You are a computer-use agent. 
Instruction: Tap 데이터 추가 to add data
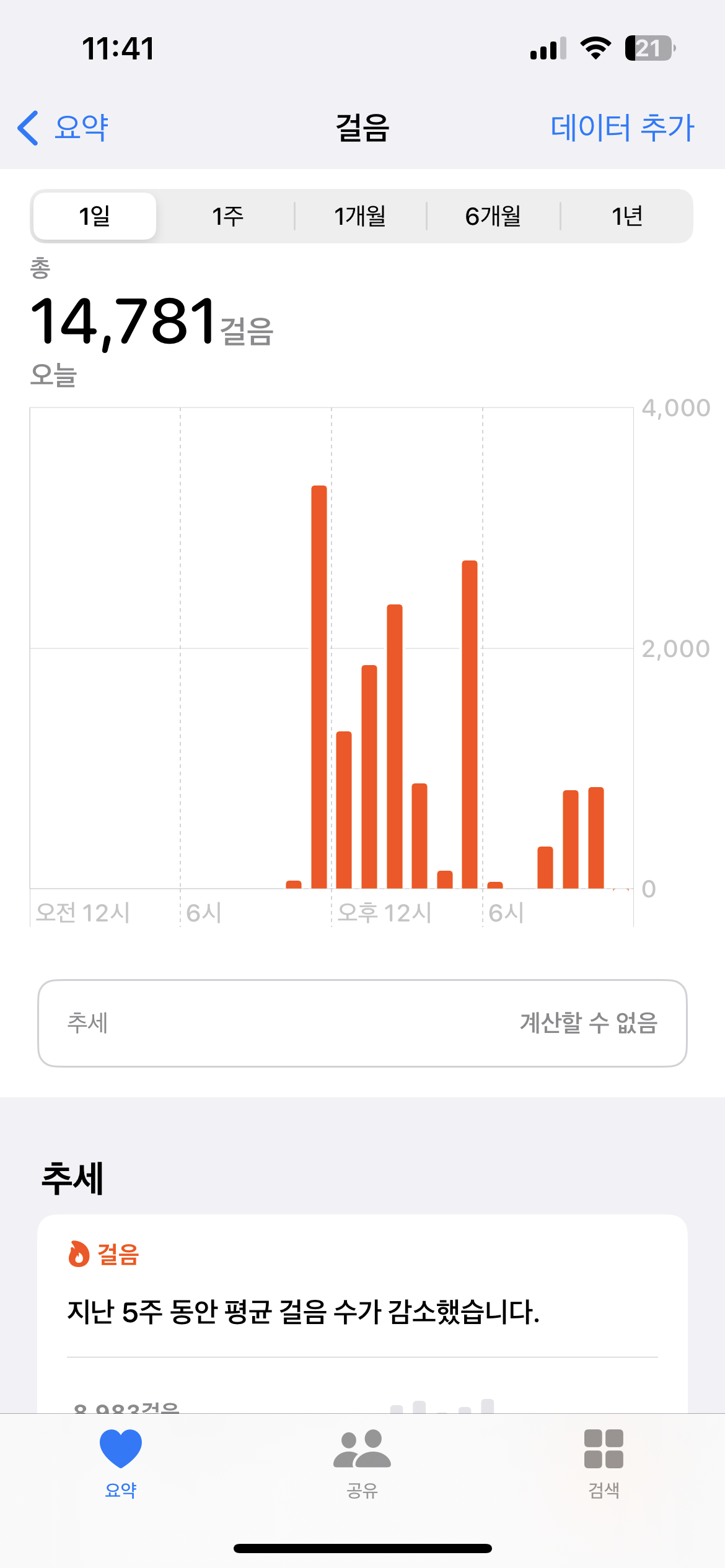622,128
